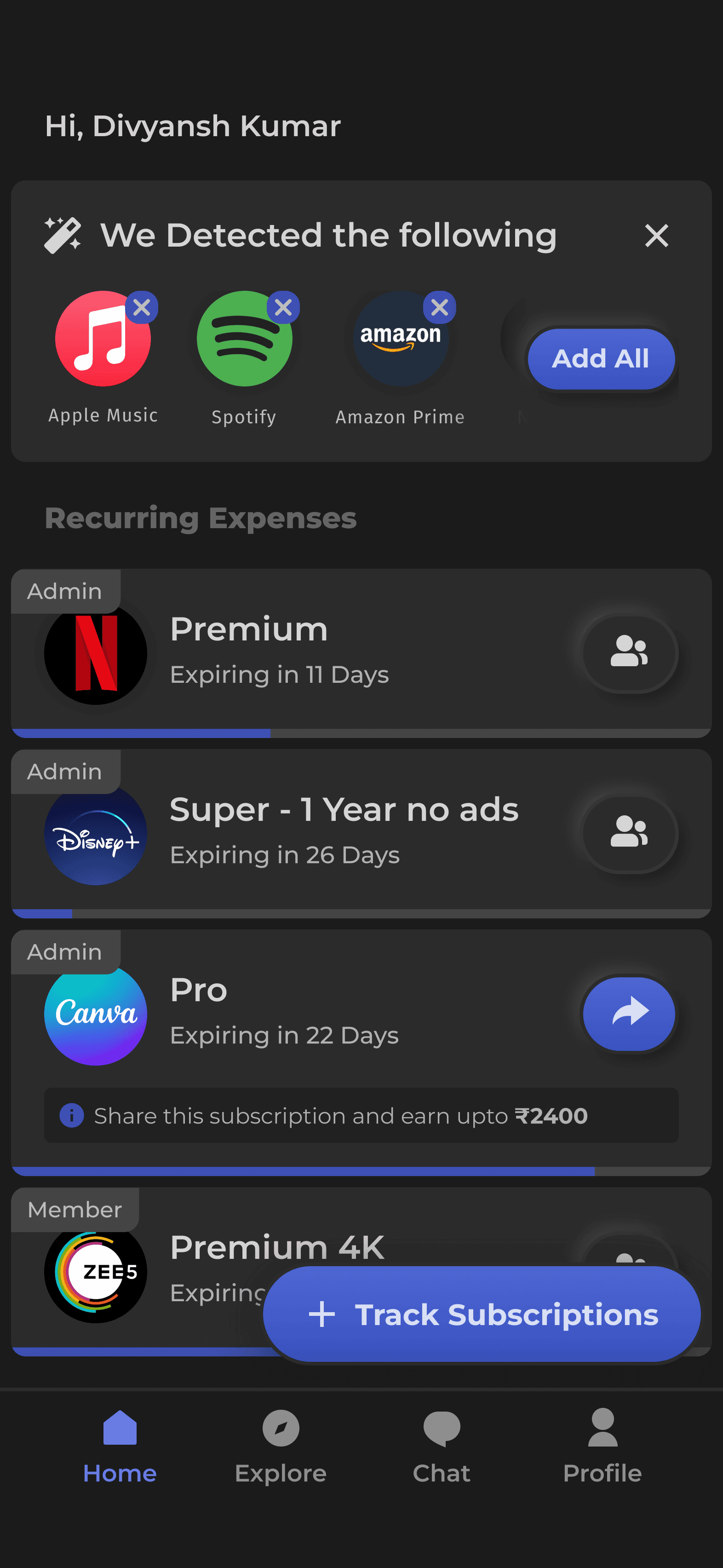
Task: Remove Apple Music from detected list
Action: click(142, 307)
